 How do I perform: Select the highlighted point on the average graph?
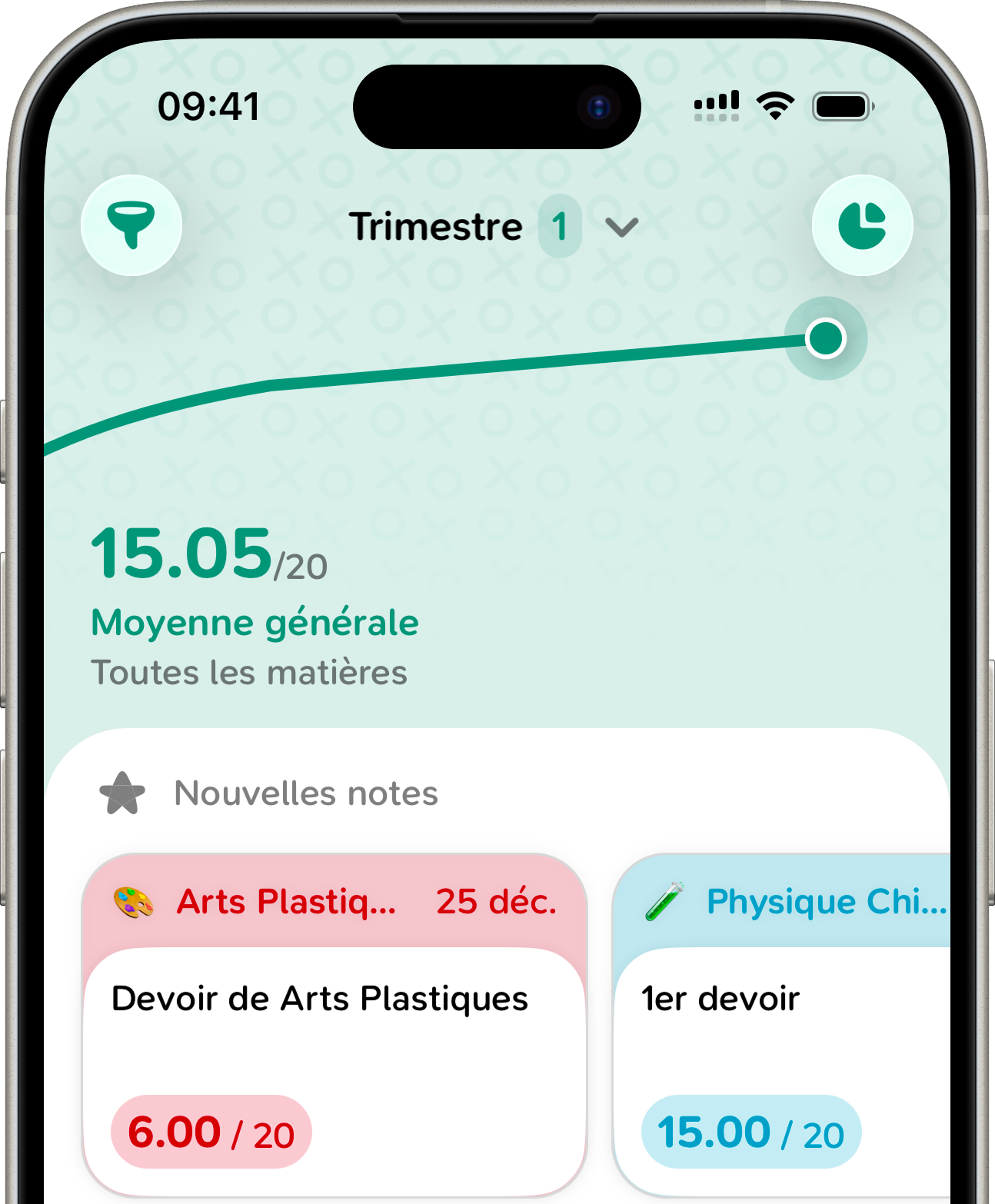(826, 338)
